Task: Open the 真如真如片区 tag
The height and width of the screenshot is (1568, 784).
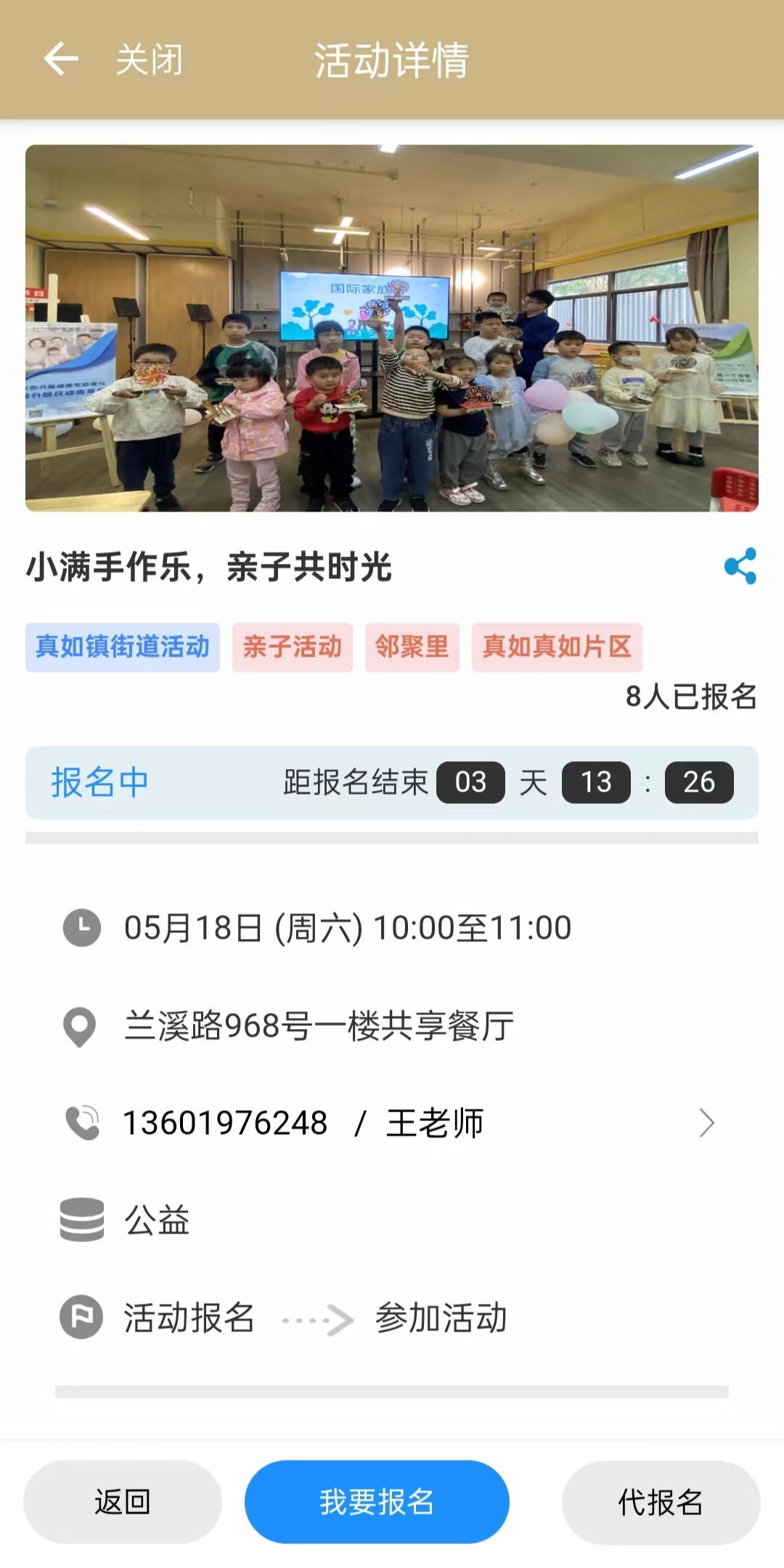Action: tap(557, 647)
